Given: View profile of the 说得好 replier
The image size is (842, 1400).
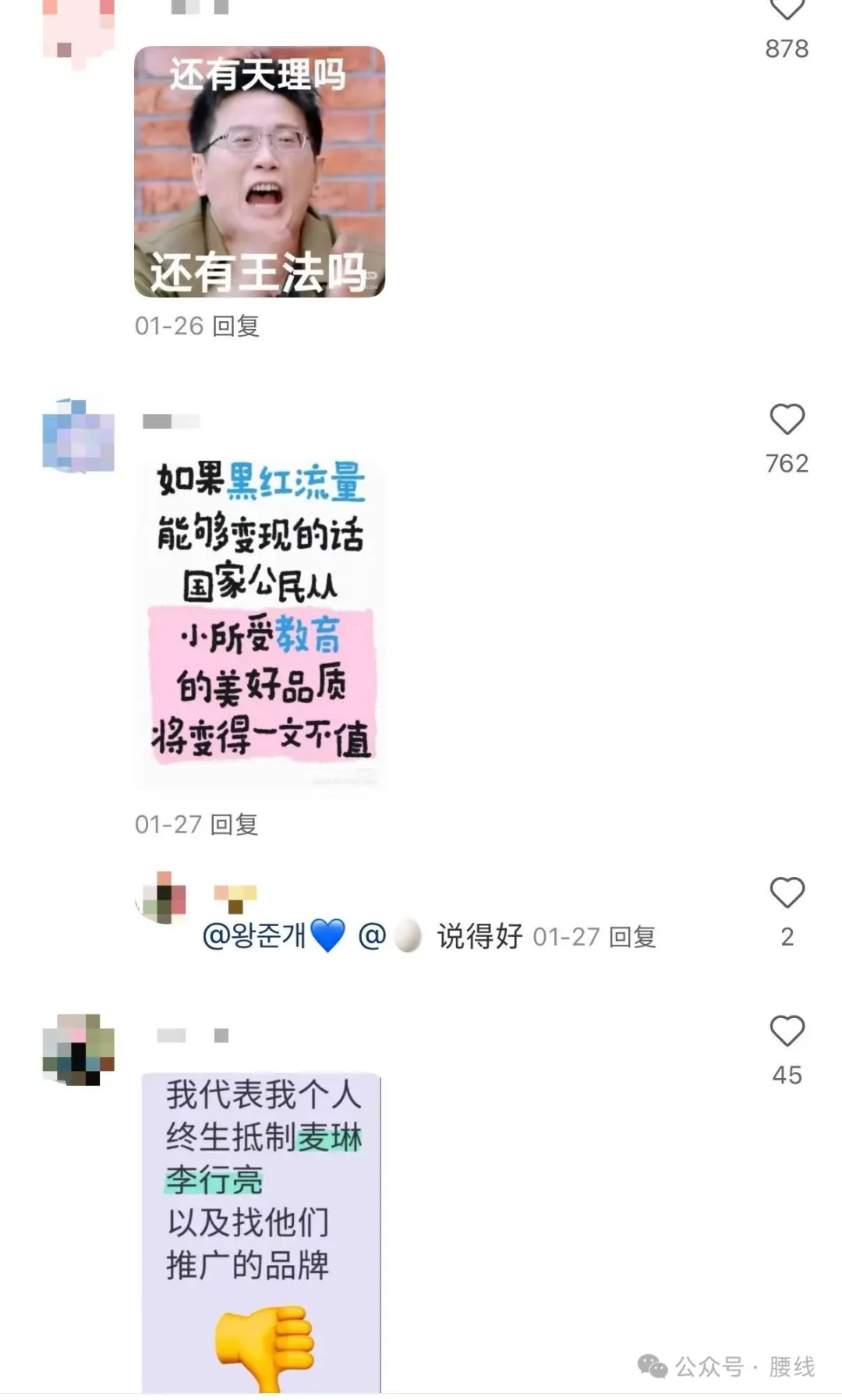Looking at the screenshot, I should [x=161, y=897].
